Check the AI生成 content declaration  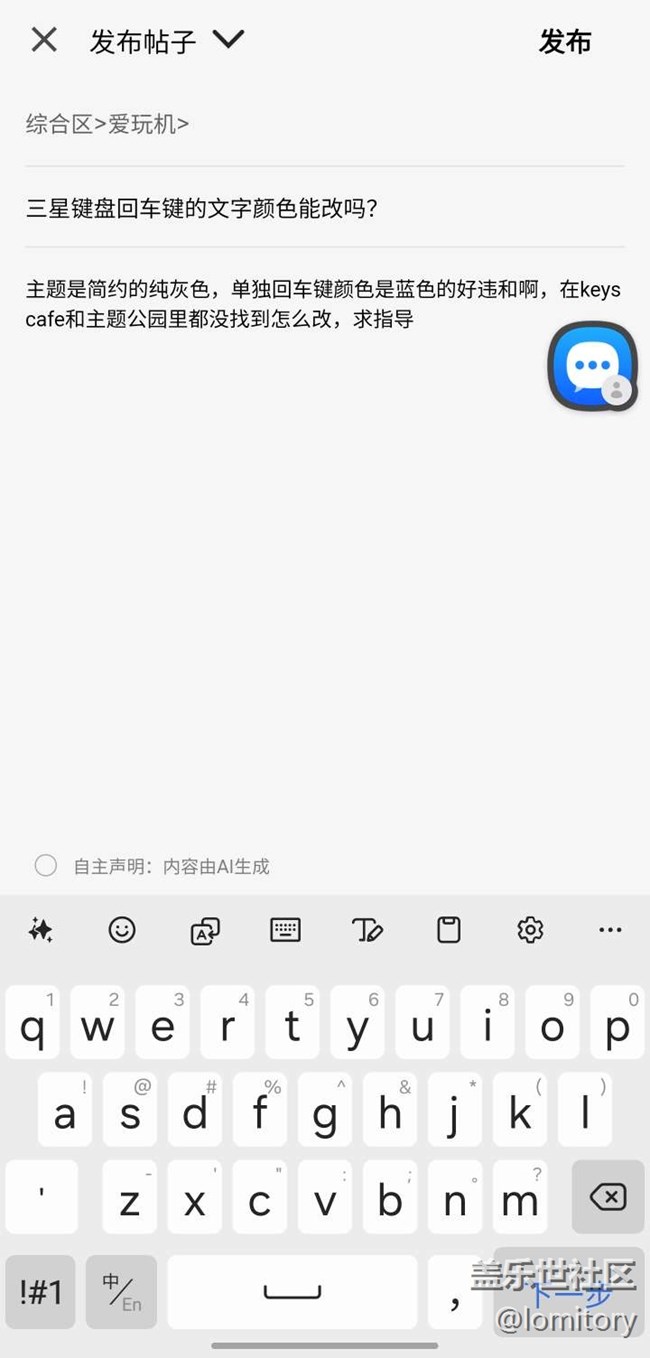(46, 866)
